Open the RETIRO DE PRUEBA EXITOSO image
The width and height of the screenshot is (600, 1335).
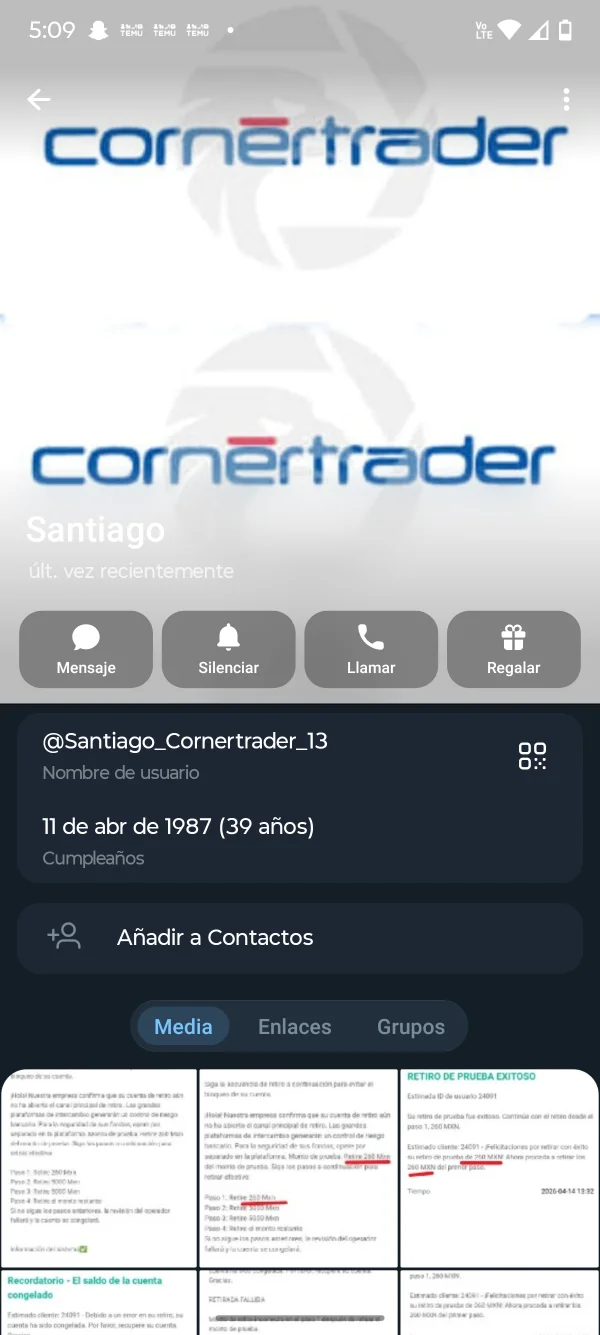(x=499, y=1168)
